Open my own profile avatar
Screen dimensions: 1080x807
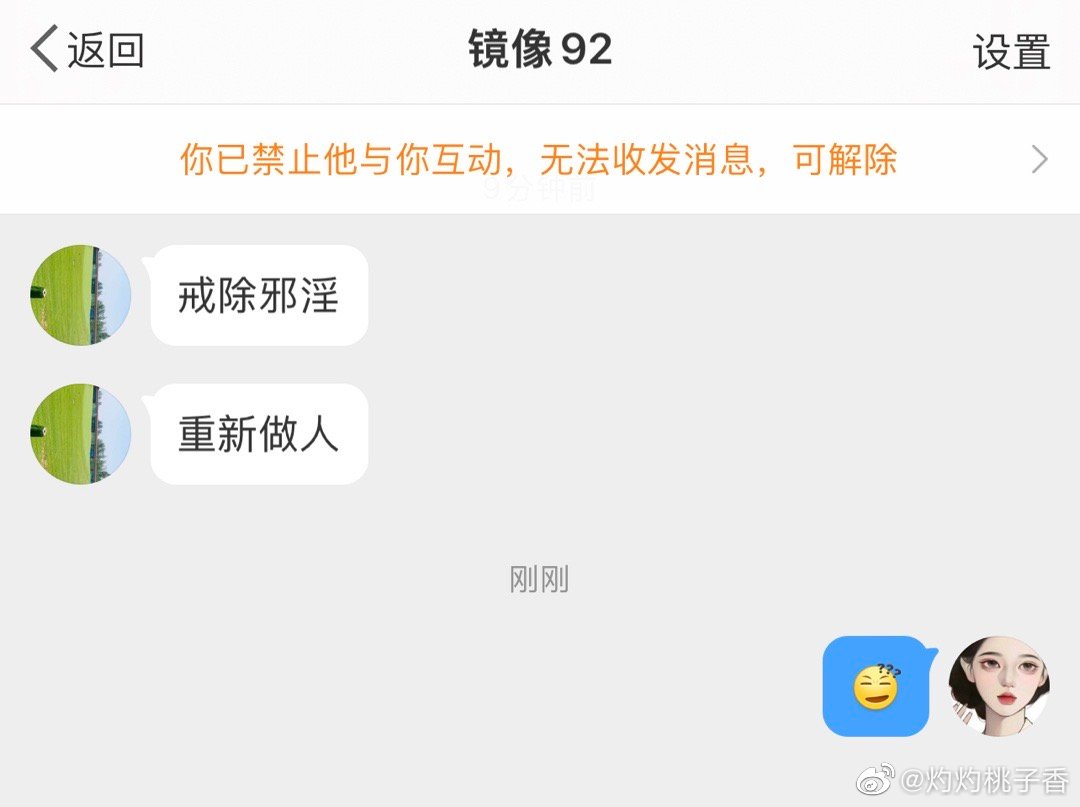point(999,686)
